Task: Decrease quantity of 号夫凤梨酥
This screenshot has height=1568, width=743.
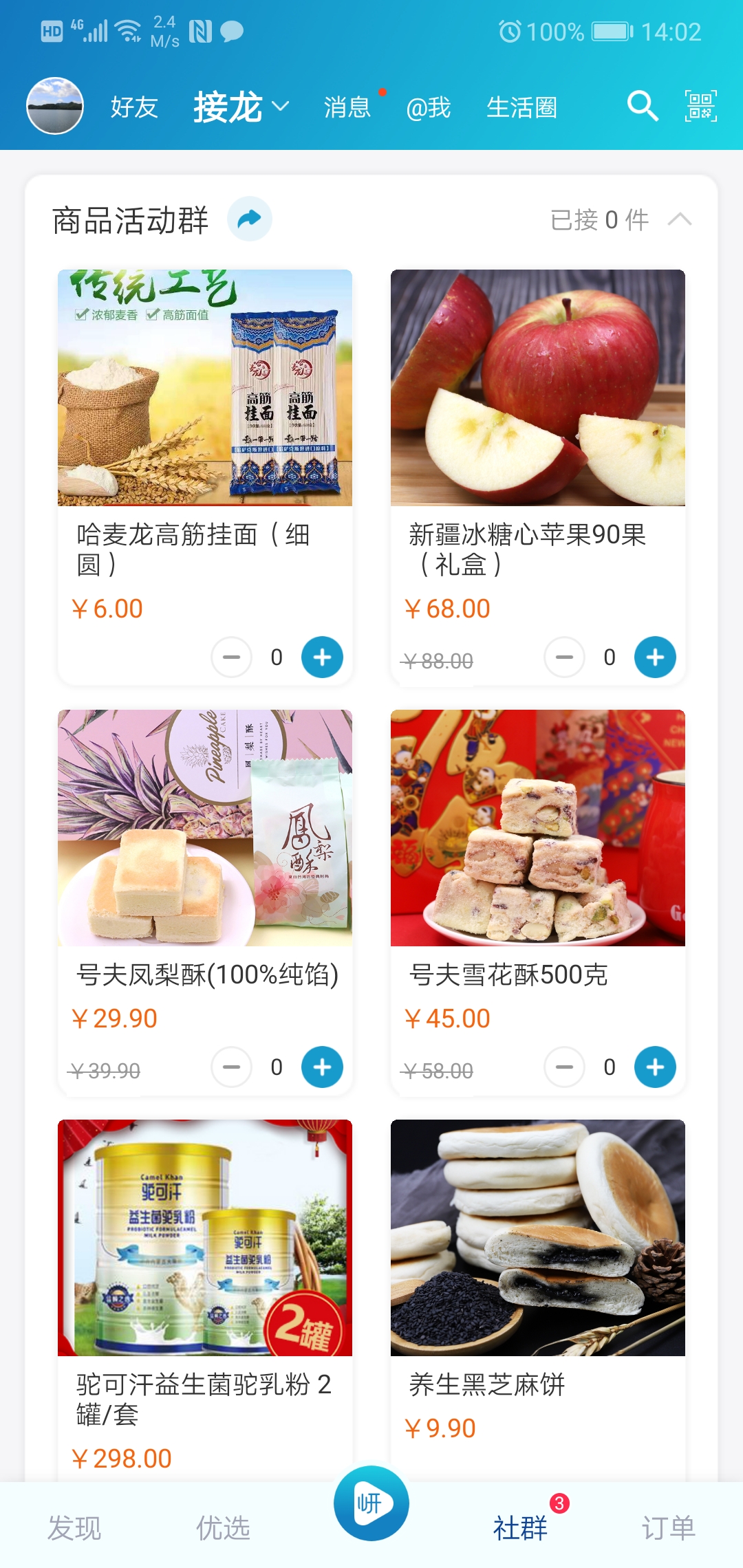Action: pos(232,1067)
